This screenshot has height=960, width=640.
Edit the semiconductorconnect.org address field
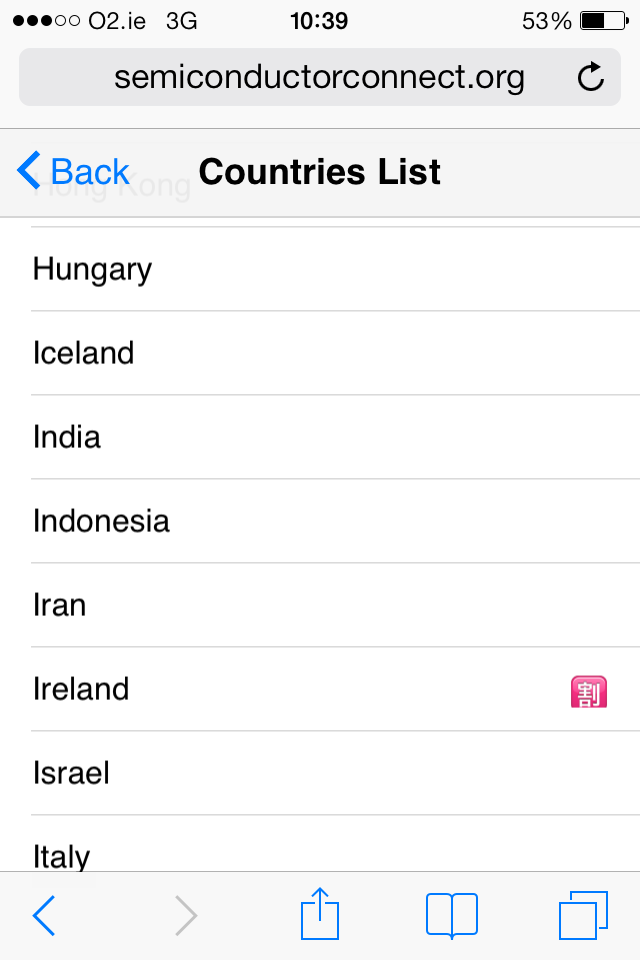(x=318, y=77)
